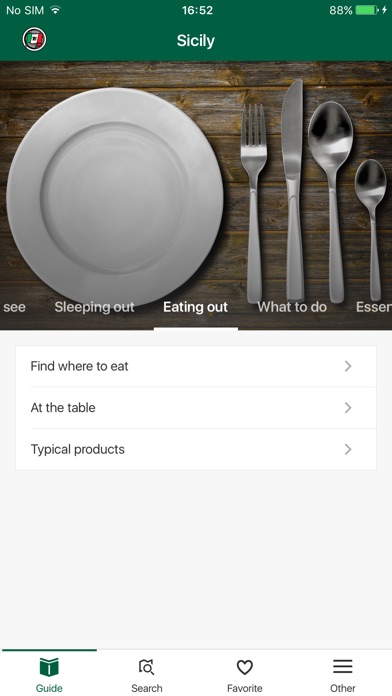The image size is (392, 696).
Task: Tap the highlighted Eating out tab
Action: pyautogui.click(x=195, y=307)
